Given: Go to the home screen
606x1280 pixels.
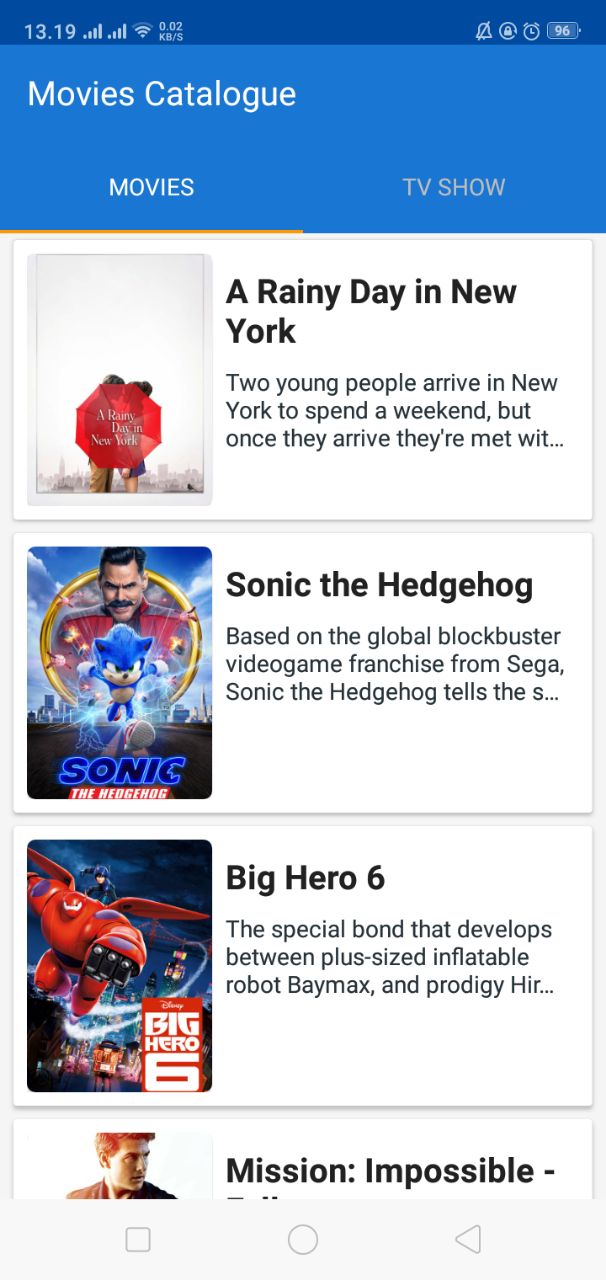Looking at the screenshot, I should [x=302, y=1240].
